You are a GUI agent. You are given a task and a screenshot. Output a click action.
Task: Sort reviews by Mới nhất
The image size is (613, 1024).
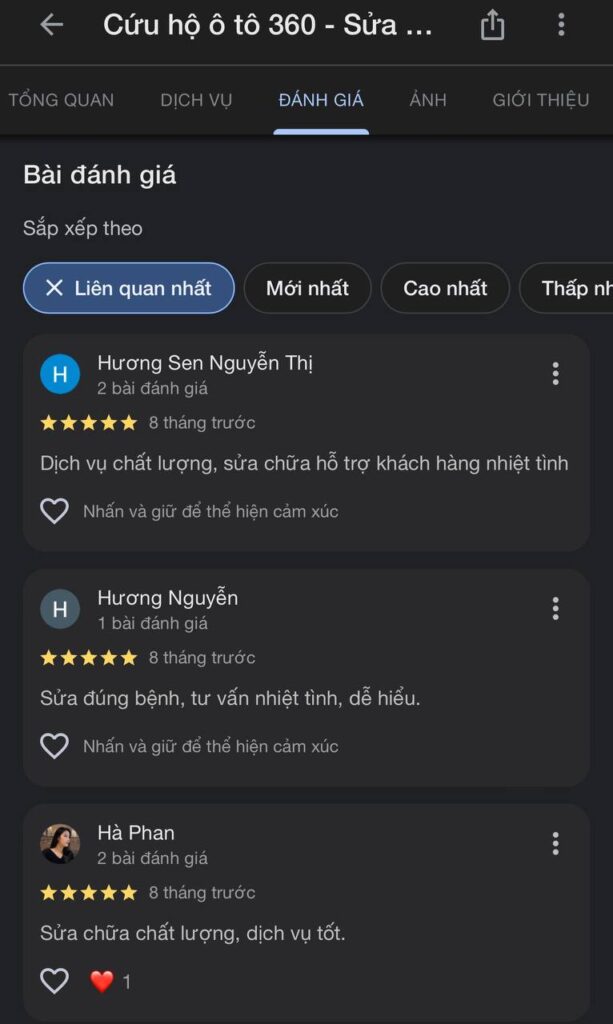click(x=307, y=288)
